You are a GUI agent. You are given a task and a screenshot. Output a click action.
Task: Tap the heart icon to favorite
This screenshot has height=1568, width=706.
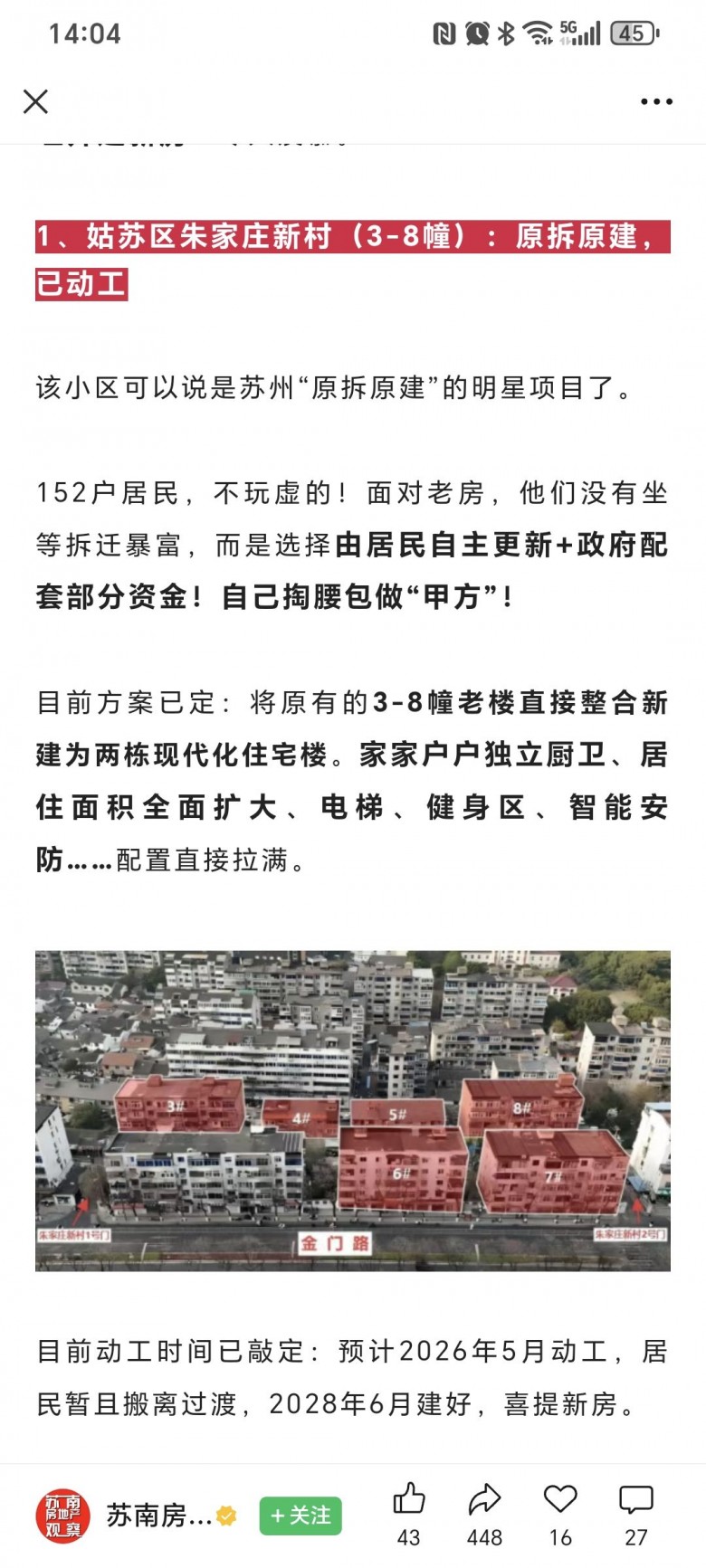(560, 1500)
